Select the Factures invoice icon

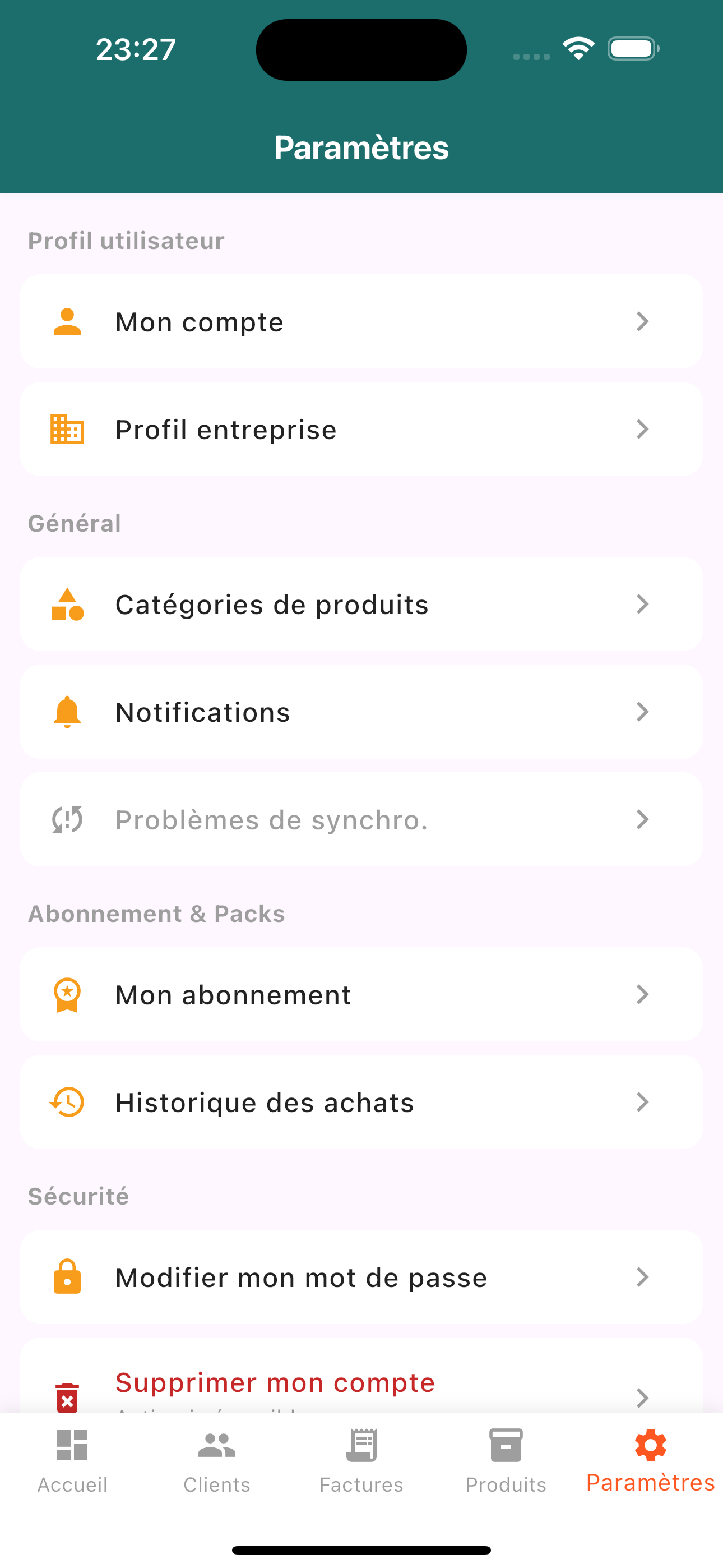click(361, 1445)
